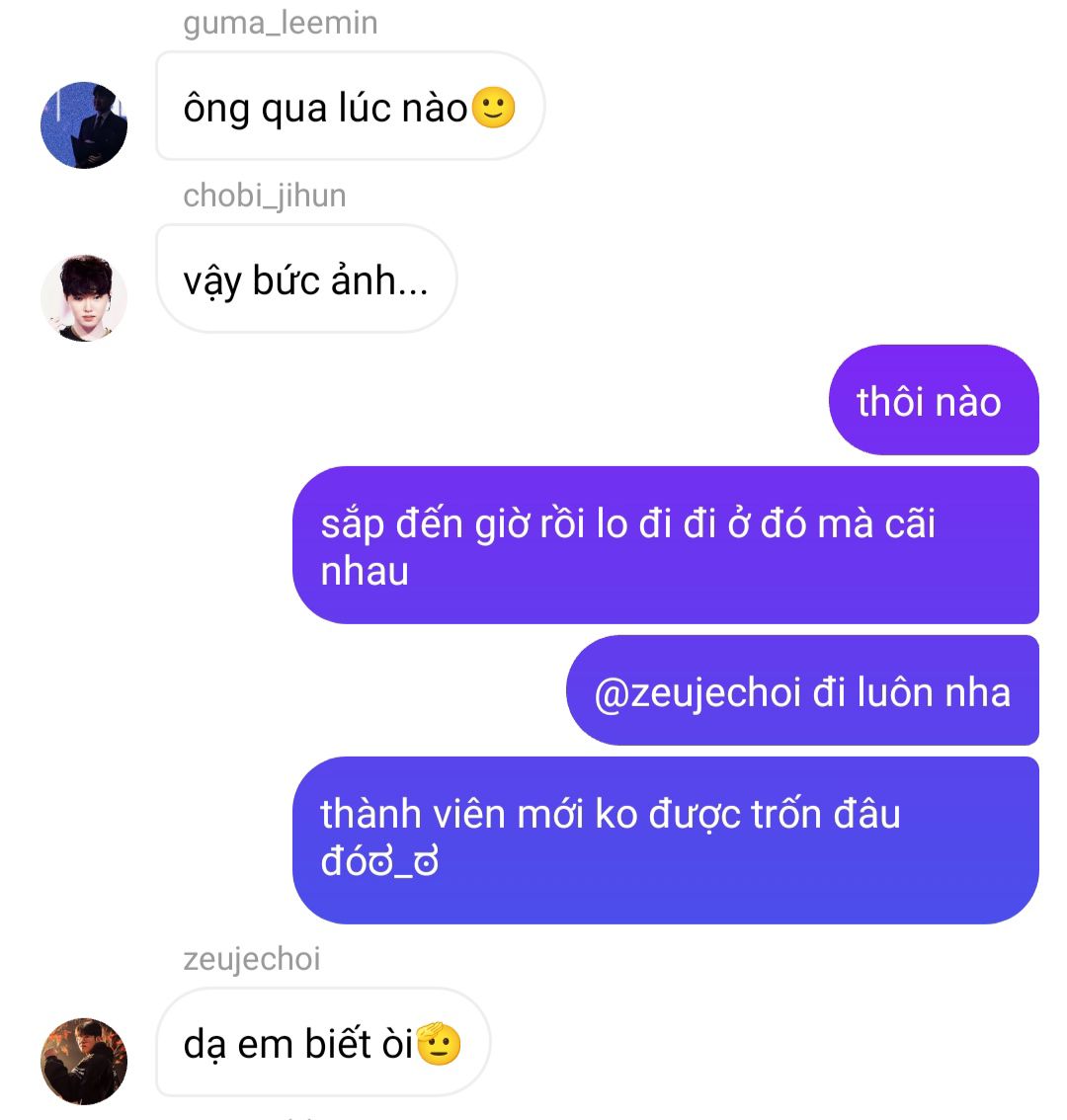Open guma_leemin's profile picture
This screenshot has width=1067, height=1120.
click(84, 125)
